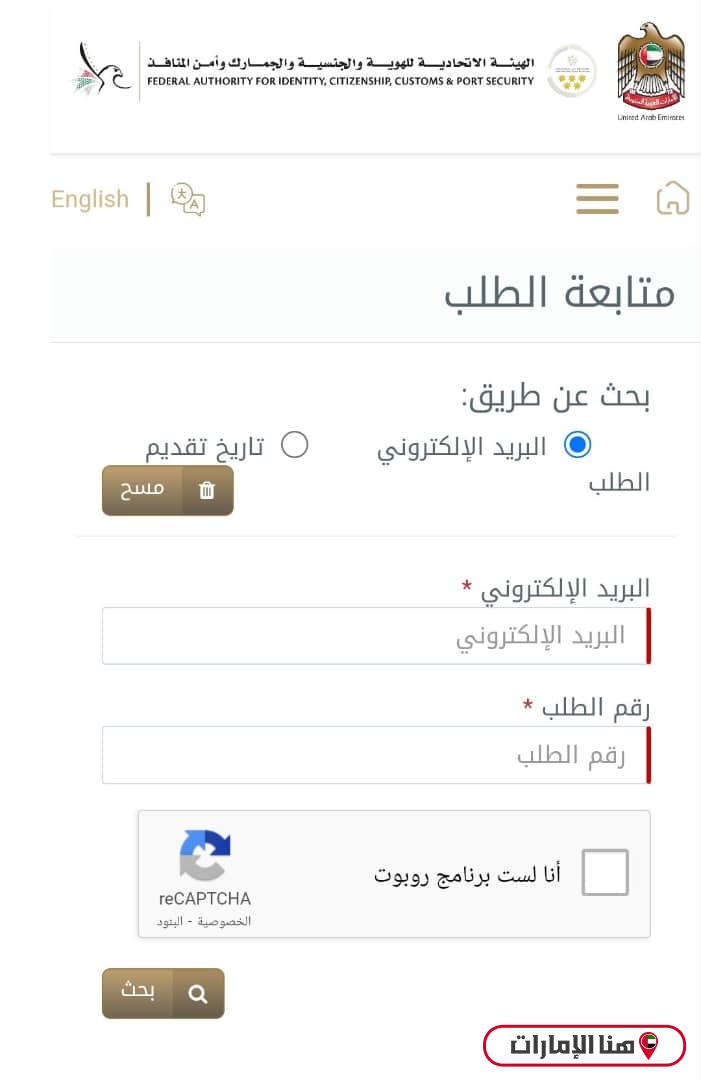
Task: Switch the language to English
Action: point(90,199)
